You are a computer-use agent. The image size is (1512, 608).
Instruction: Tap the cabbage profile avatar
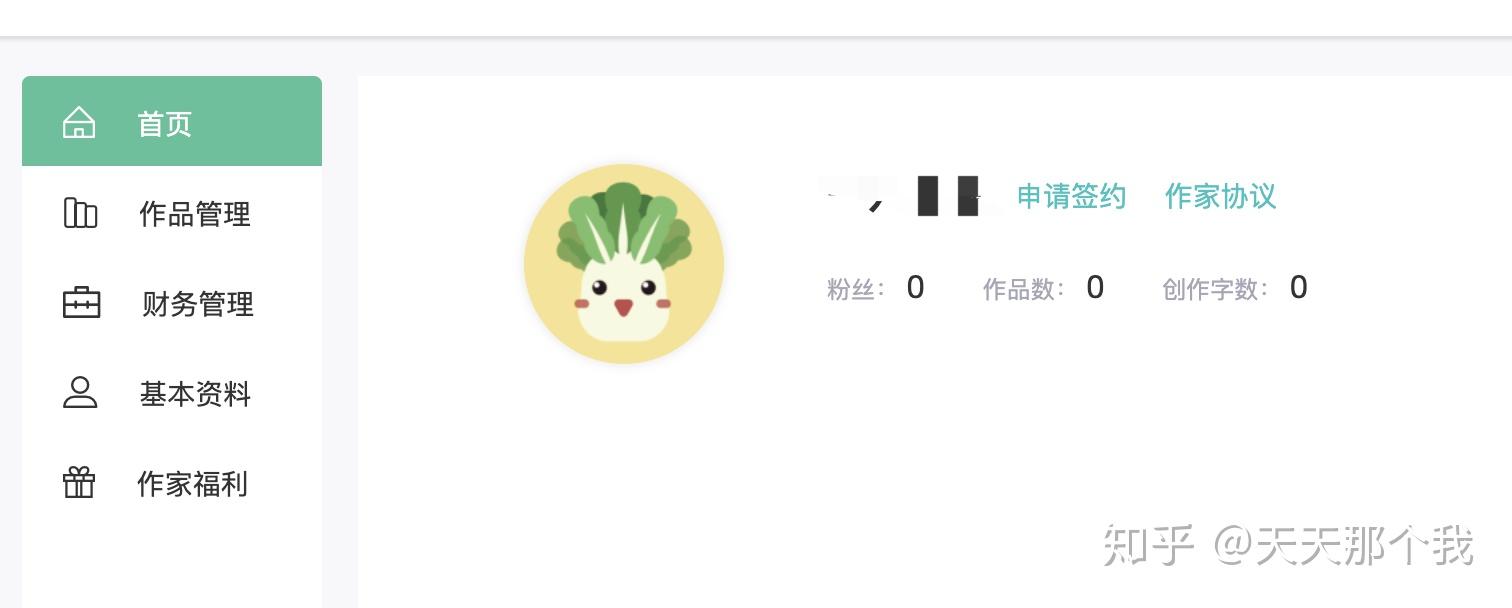tap(624, 264)
